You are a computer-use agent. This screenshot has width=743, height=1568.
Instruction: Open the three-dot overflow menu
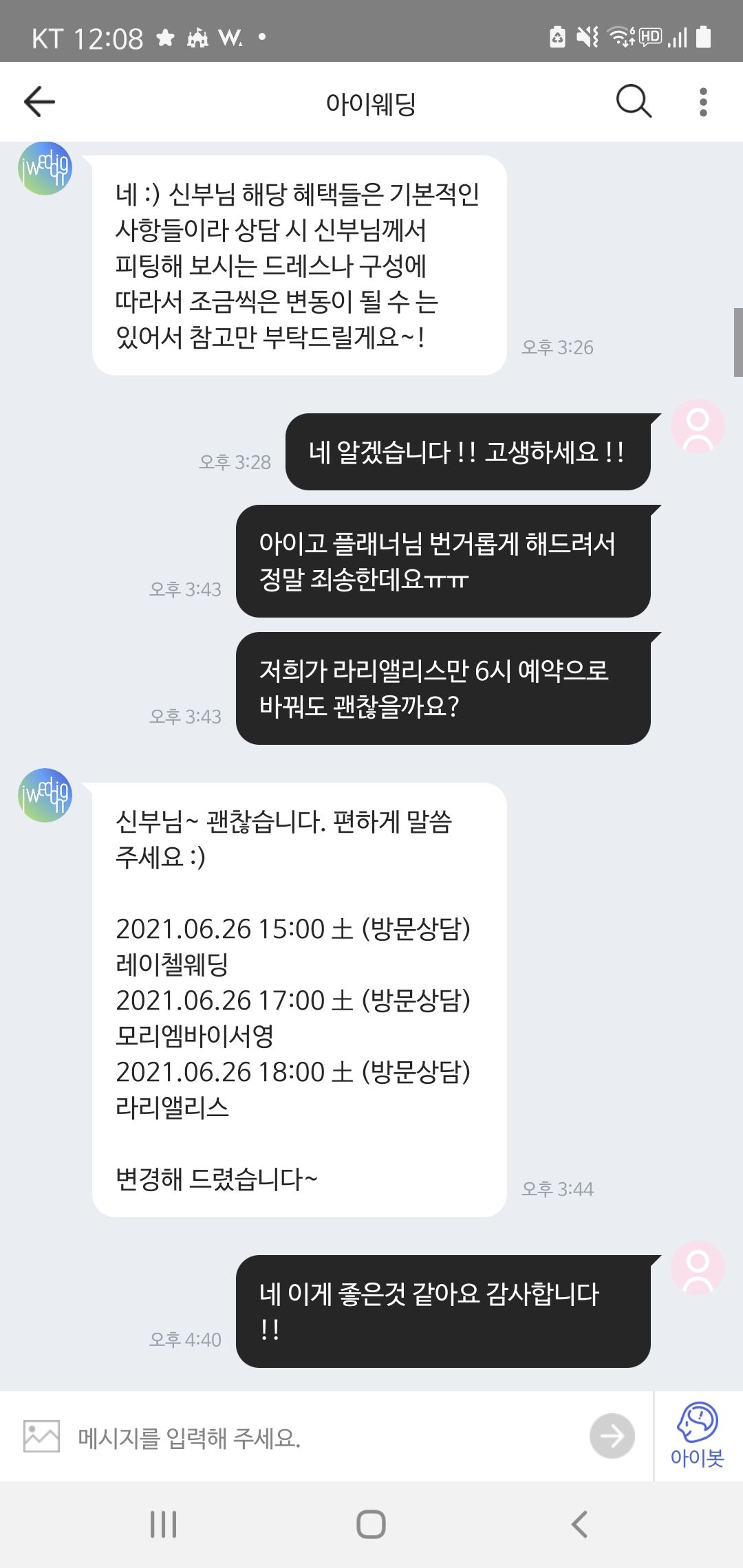click(702, 102)
